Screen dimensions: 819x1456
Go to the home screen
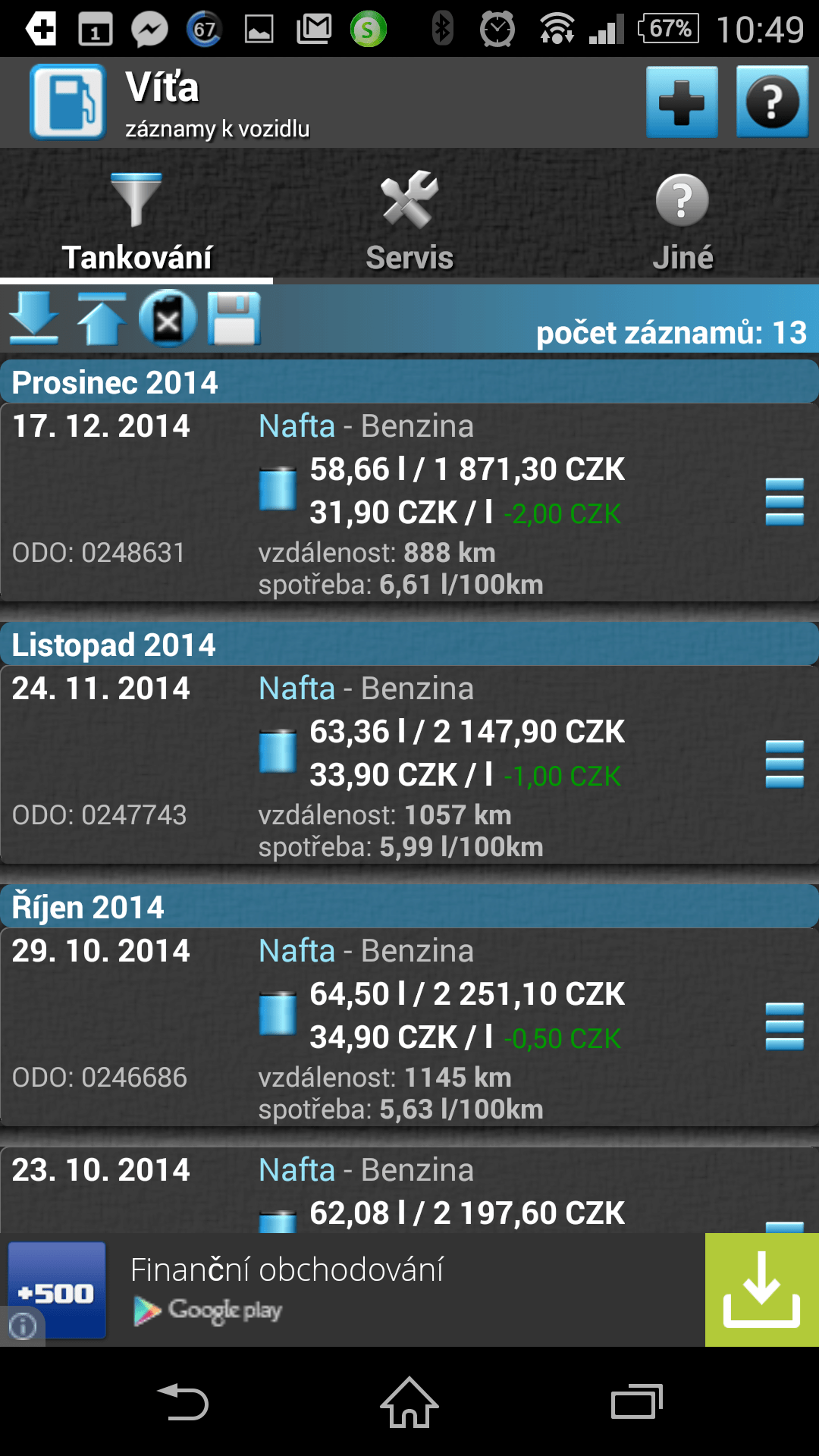coord(409,1401)
